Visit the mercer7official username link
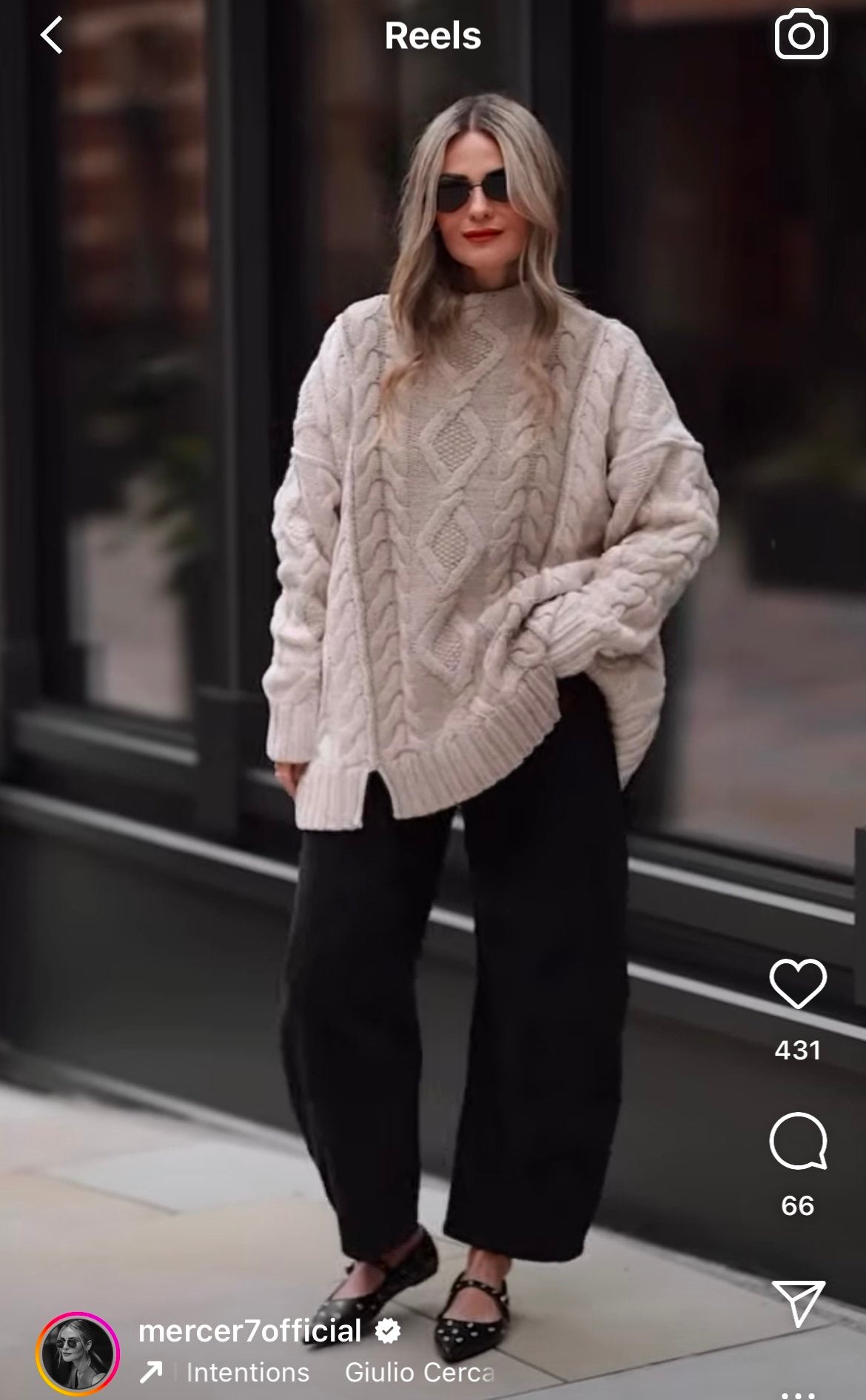866x1400 pixels. click(249, 1330)
